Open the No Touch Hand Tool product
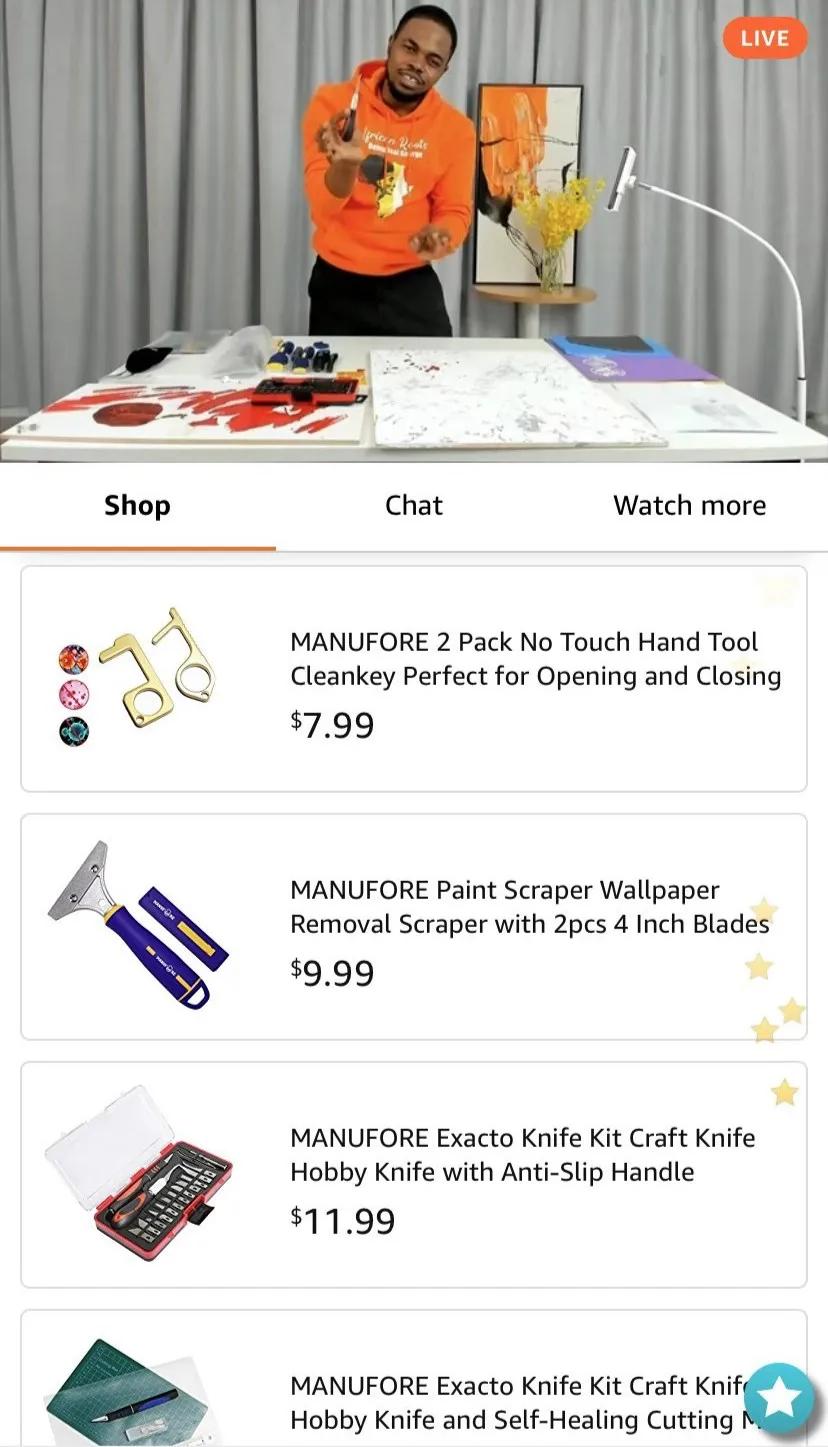828x1447 pixels. pyautogui.click(x=413, y=679)
